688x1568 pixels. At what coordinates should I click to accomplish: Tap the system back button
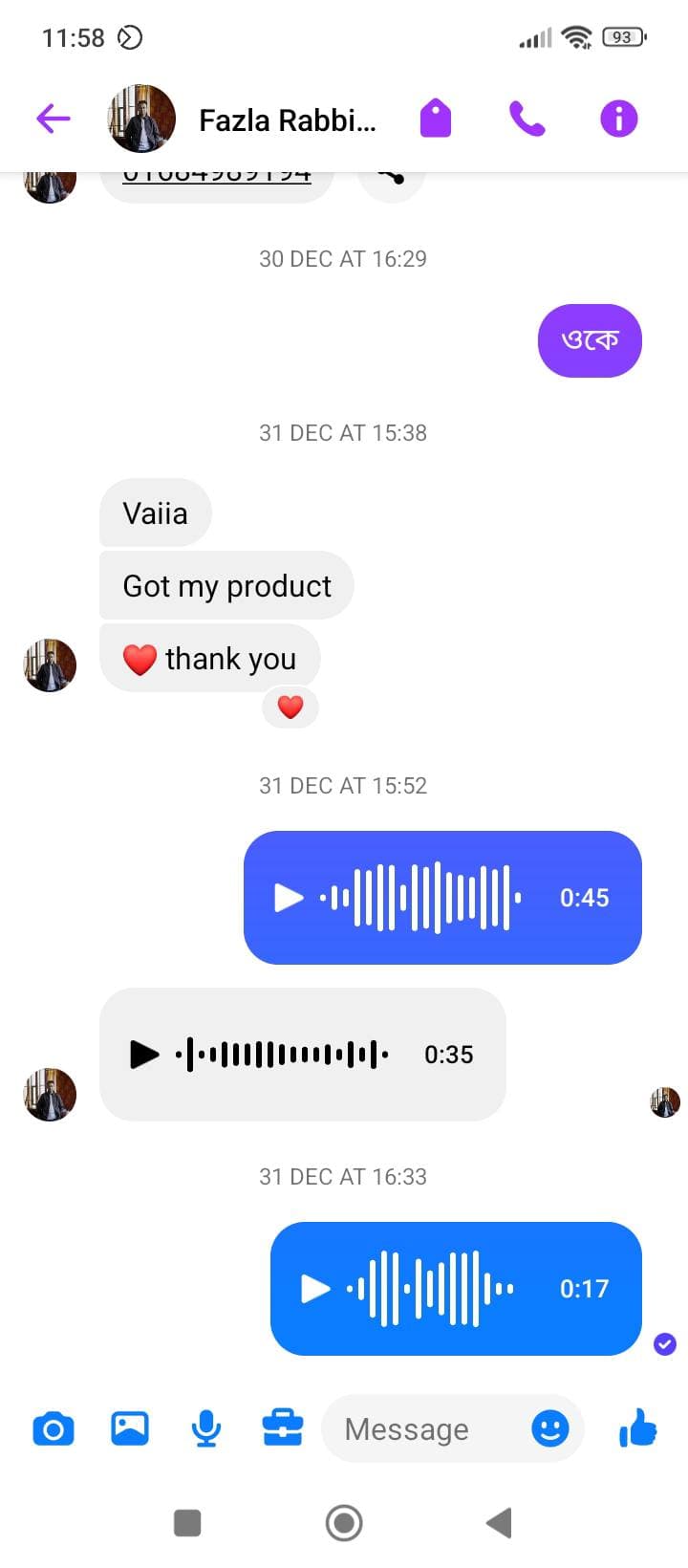point(499,1522)
